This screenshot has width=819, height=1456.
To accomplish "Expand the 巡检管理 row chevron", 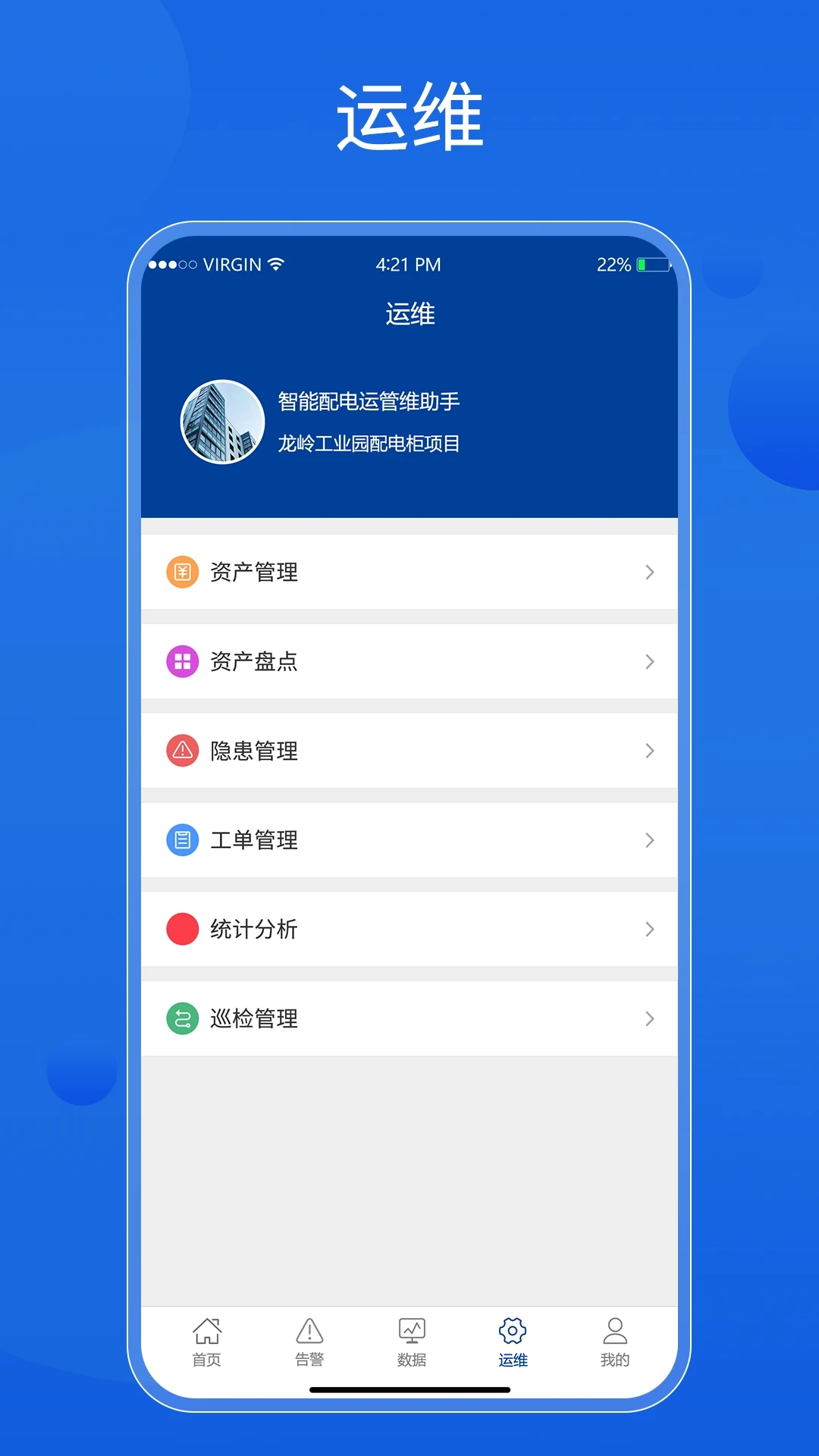I will tap(650, 1018).
